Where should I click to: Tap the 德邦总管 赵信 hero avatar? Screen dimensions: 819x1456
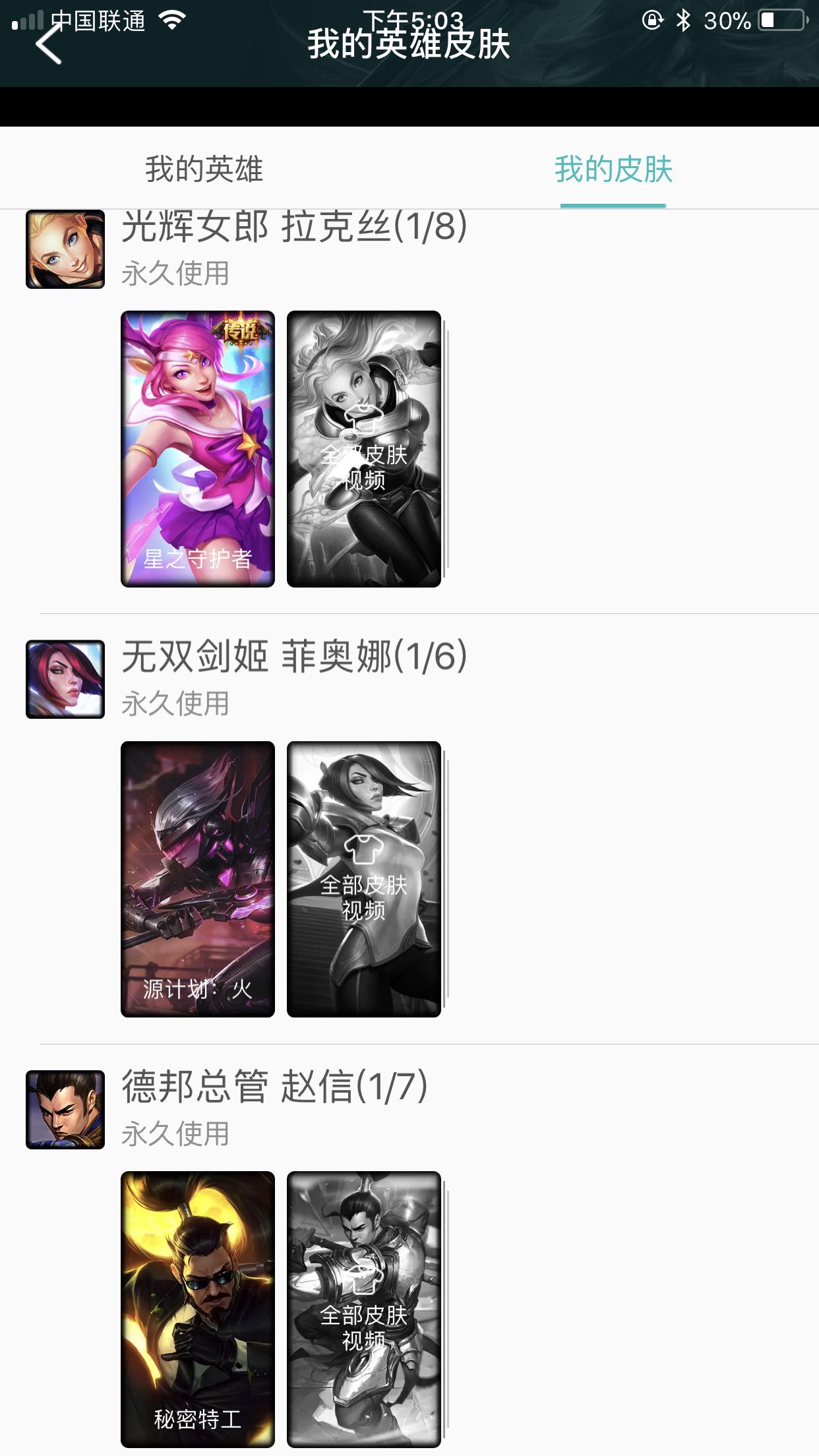pos(65,1109)
